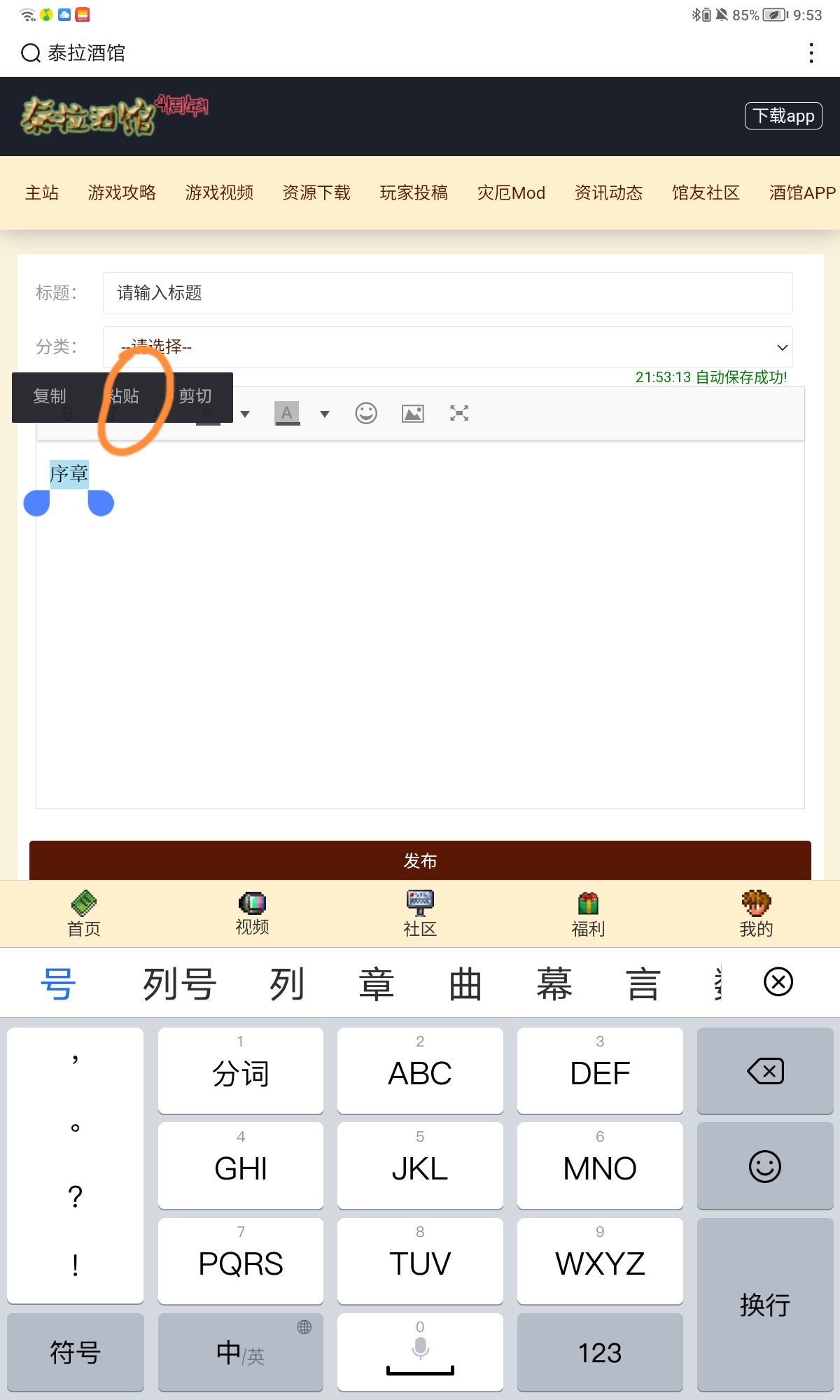The image size is (840, 1400).
Task: Choose 粘贴 from the text popup
Action: [x=124, y=396]
